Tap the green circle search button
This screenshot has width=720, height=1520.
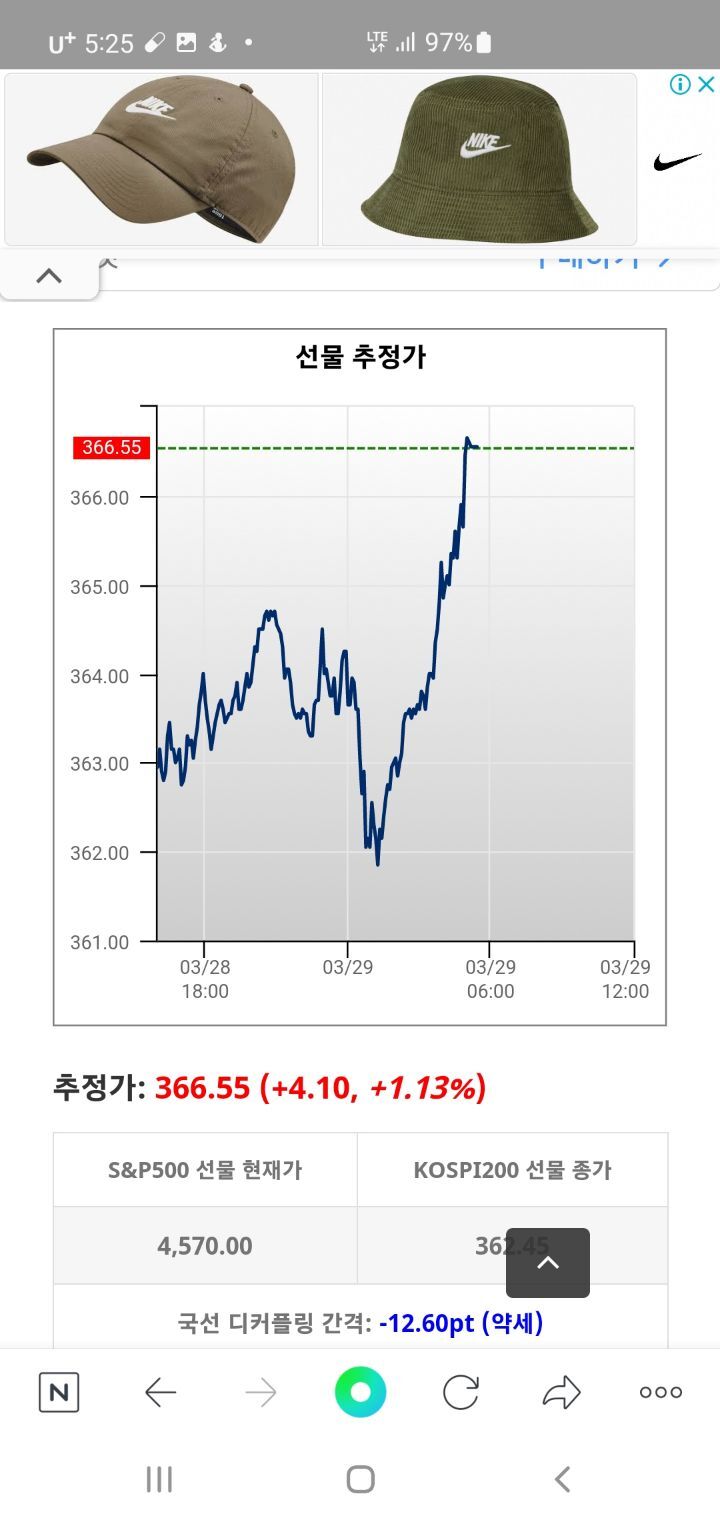coord(360,1392)
